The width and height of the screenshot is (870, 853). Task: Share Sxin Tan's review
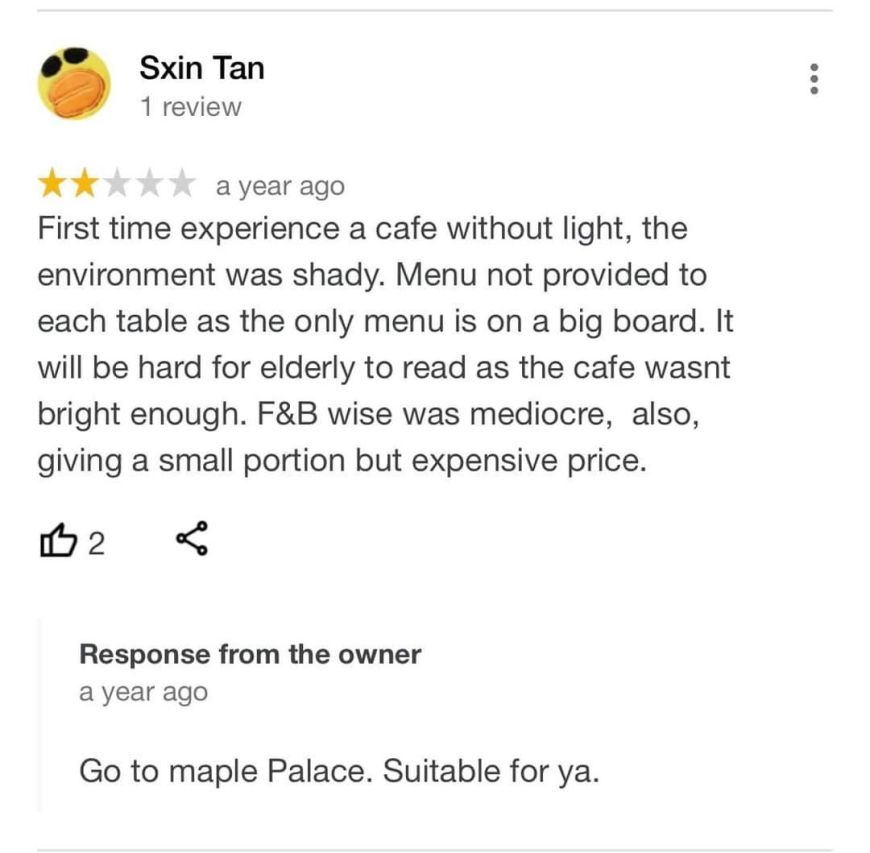click(191, 539)
